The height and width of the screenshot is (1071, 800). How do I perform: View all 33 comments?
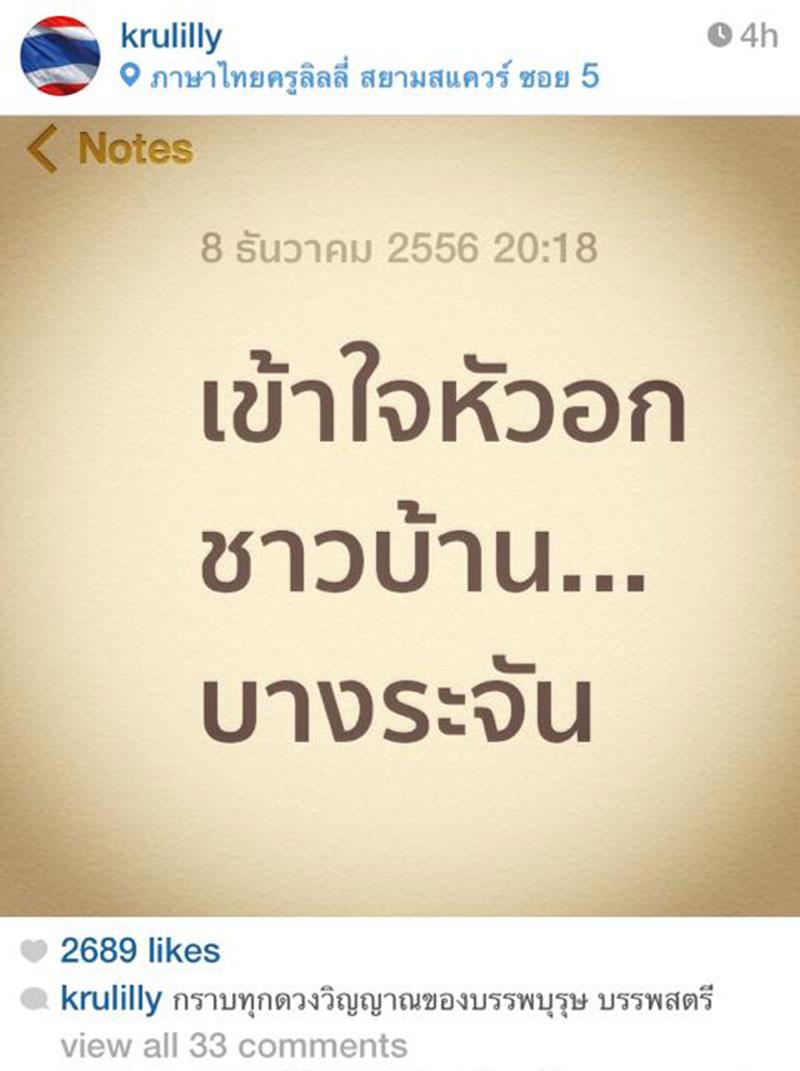pos(233,1046)
